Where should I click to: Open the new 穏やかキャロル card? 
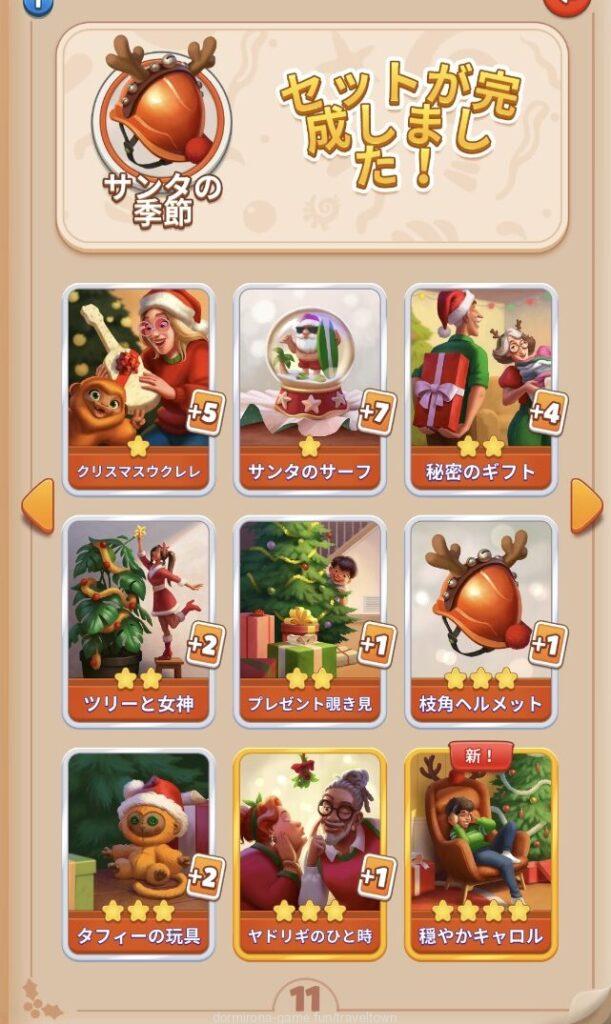click(x=481, y=852)
